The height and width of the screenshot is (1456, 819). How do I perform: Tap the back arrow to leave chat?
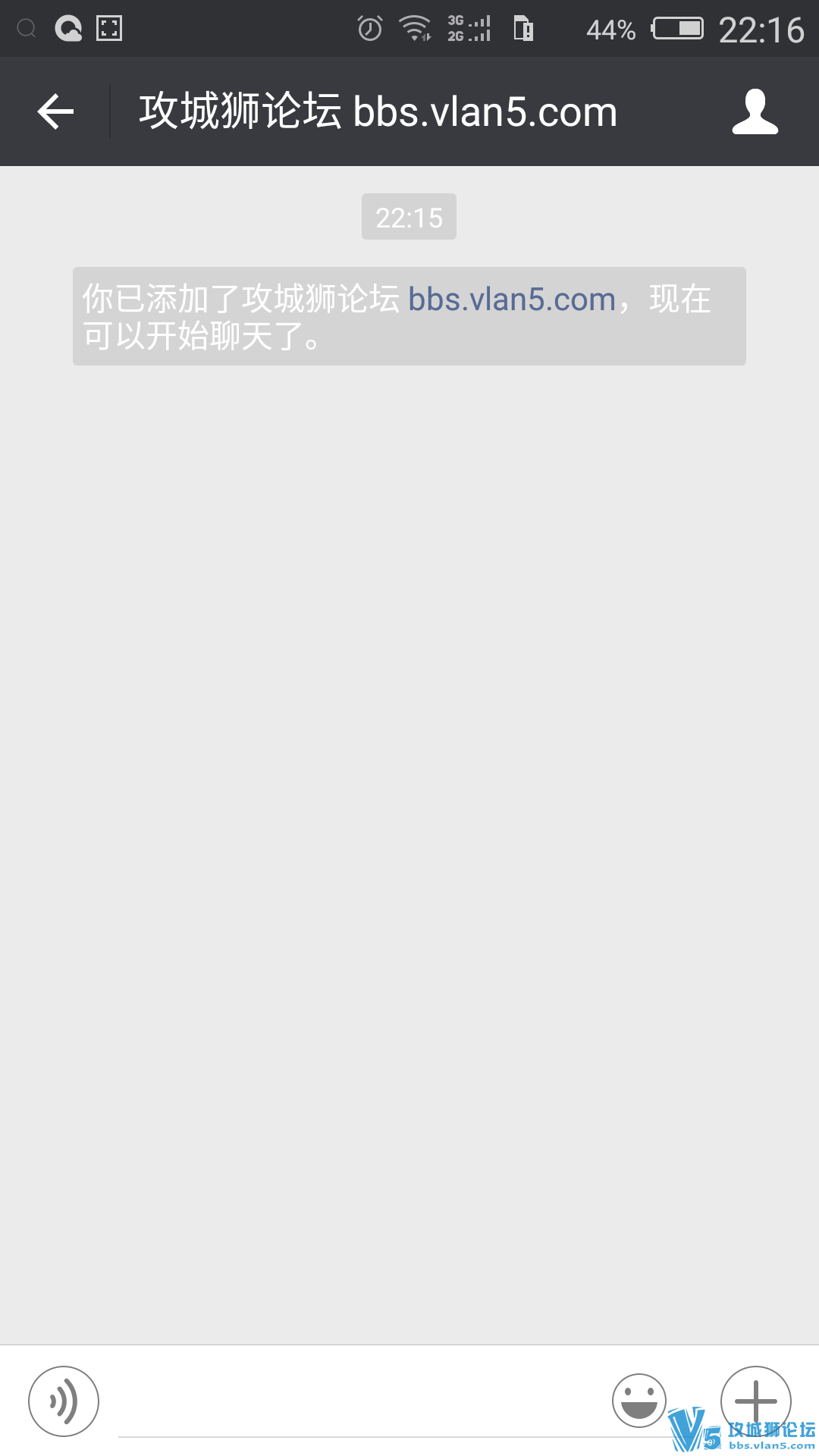pos(55,111)
